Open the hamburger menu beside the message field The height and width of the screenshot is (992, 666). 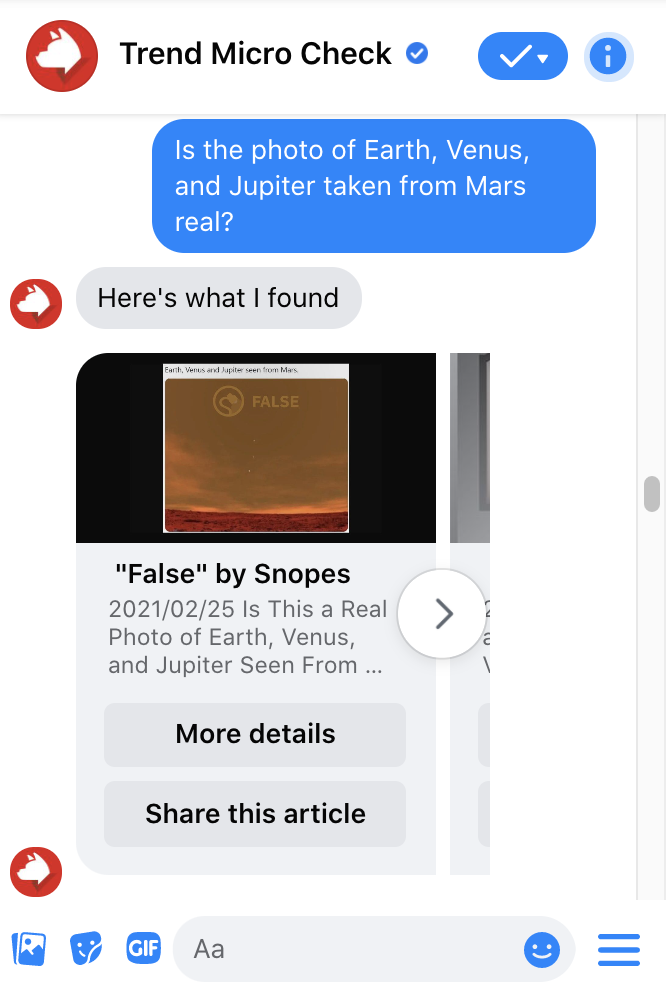tap(618, 949)
